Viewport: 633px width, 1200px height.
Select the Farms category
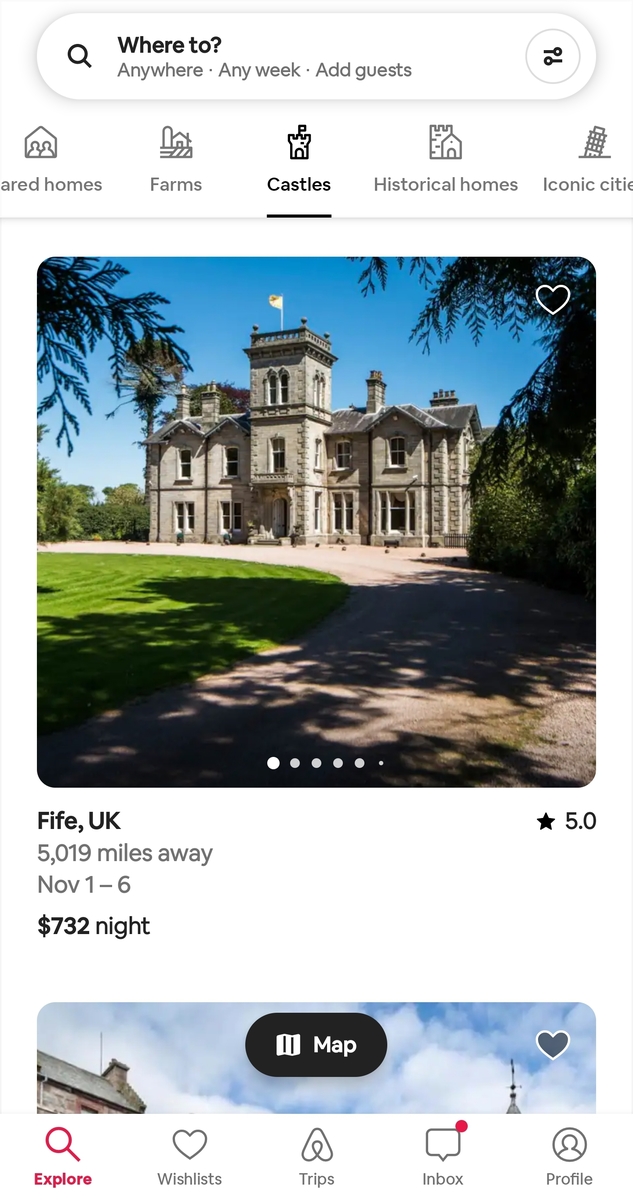coord(176,160)
